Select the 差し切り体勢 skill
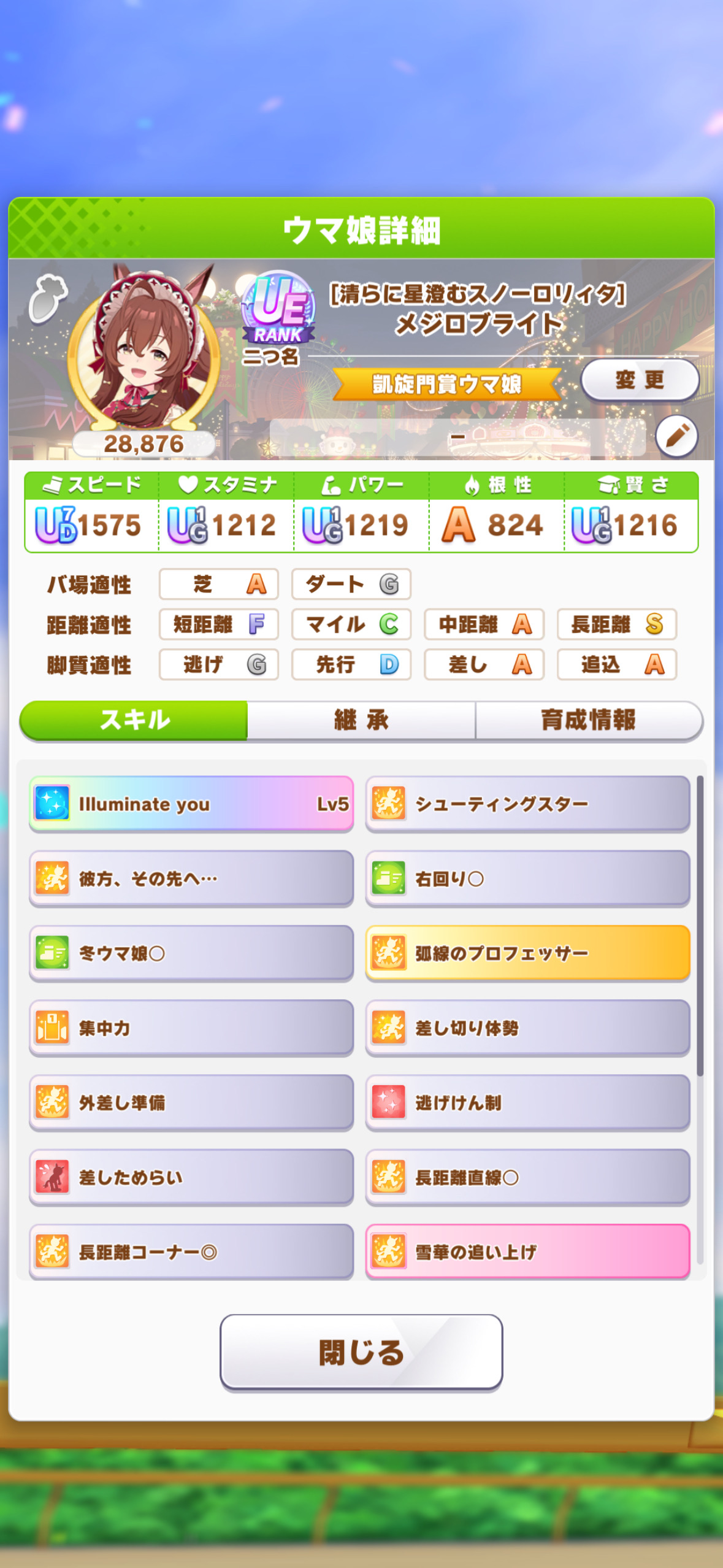723x1568 pixels. click(527, 1028)
